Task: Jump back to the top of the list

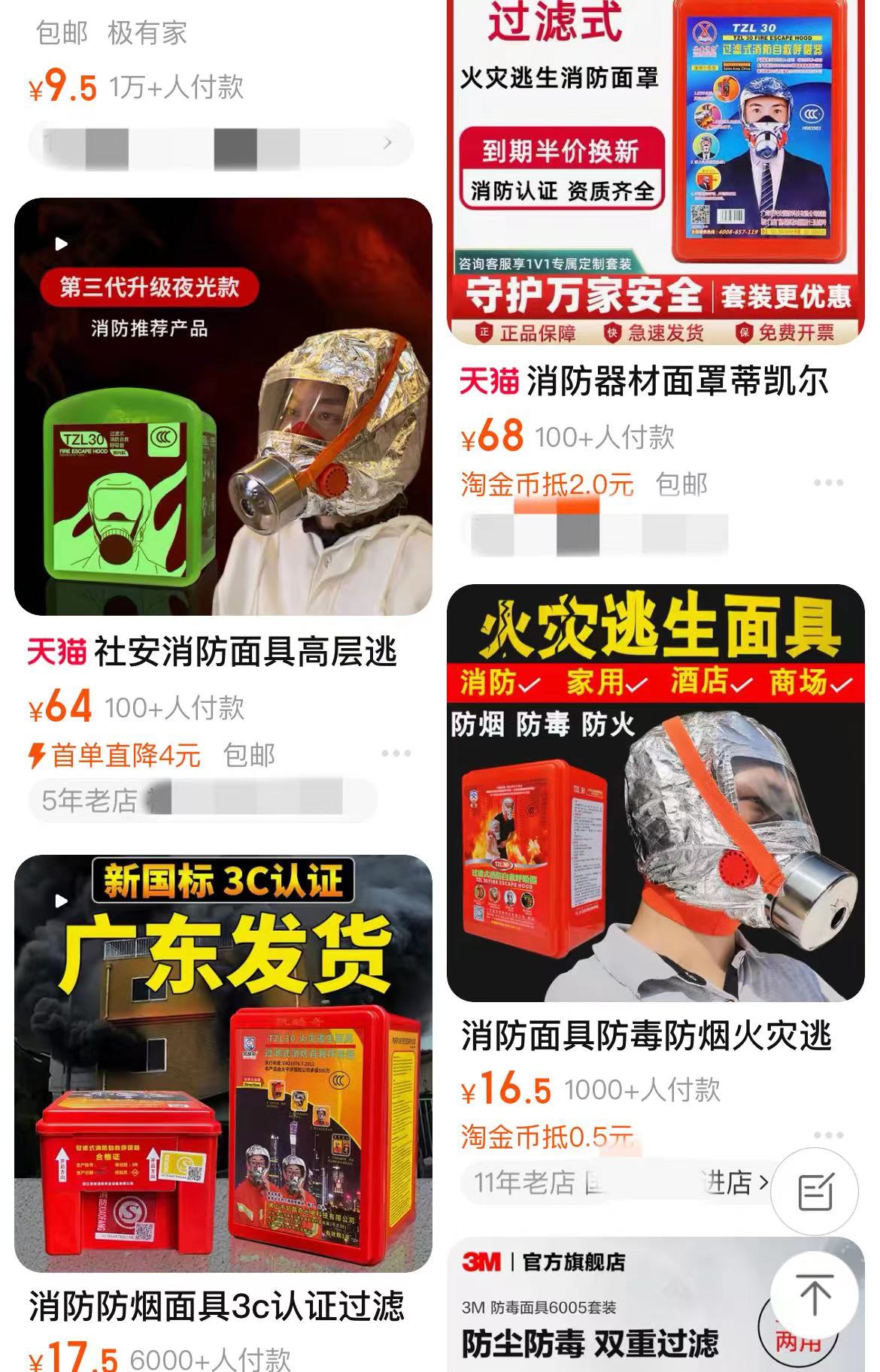Action: [815, 1295]
